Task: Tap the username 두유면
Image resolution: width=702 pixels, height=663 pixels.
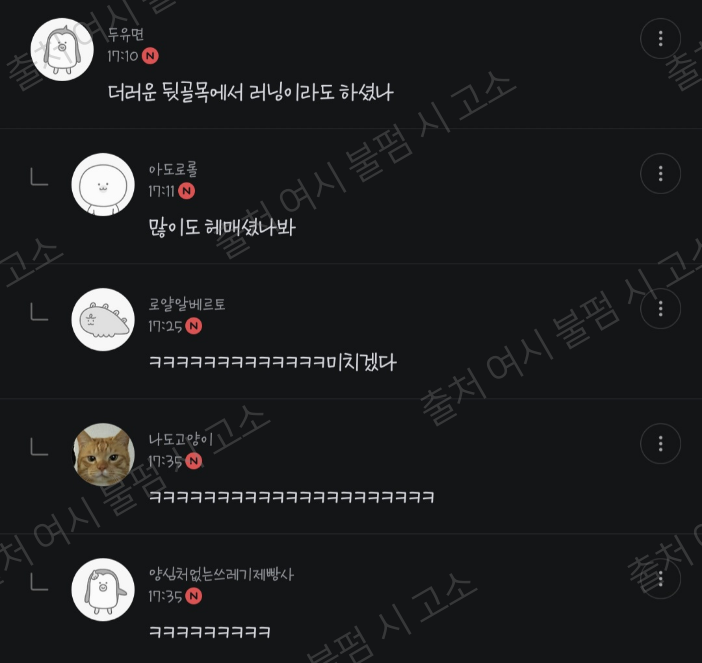Action: click(x=125, y=34)
